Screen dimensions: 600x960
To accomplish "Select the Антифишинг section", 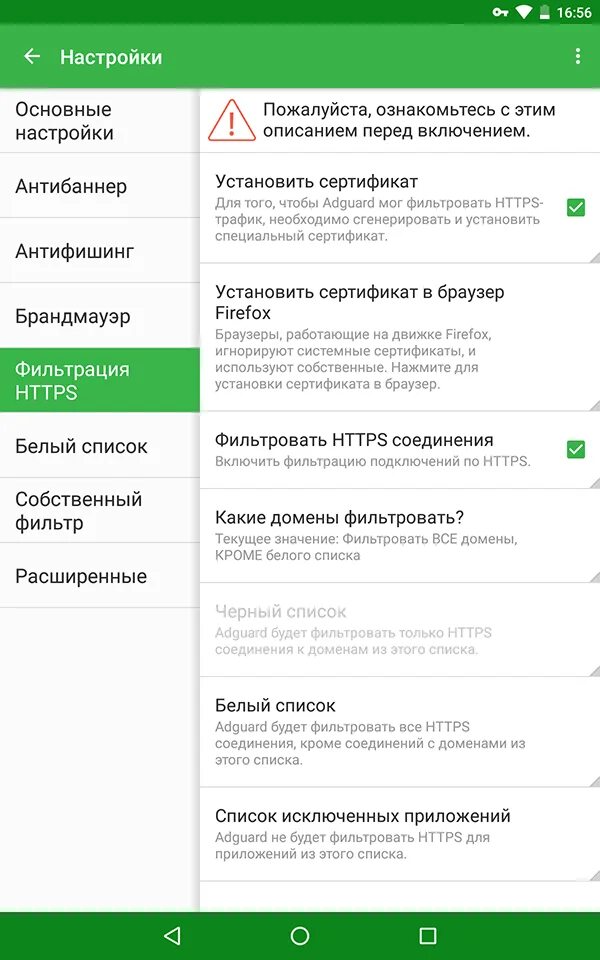I will tap(100, 251).
